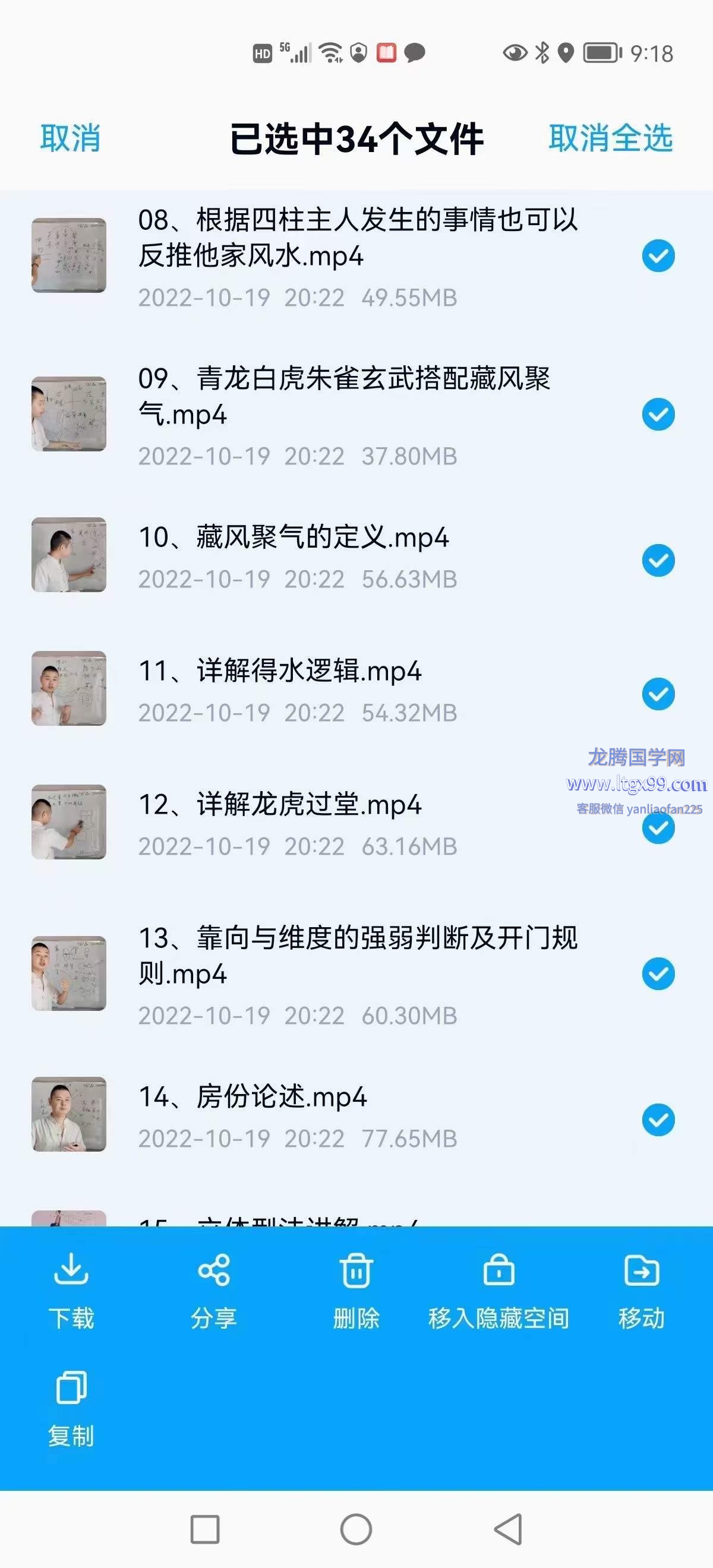Screen dimensions: 713x1568
Task: Move files into 移入隐藏空间
Action: coord(499,1291)
